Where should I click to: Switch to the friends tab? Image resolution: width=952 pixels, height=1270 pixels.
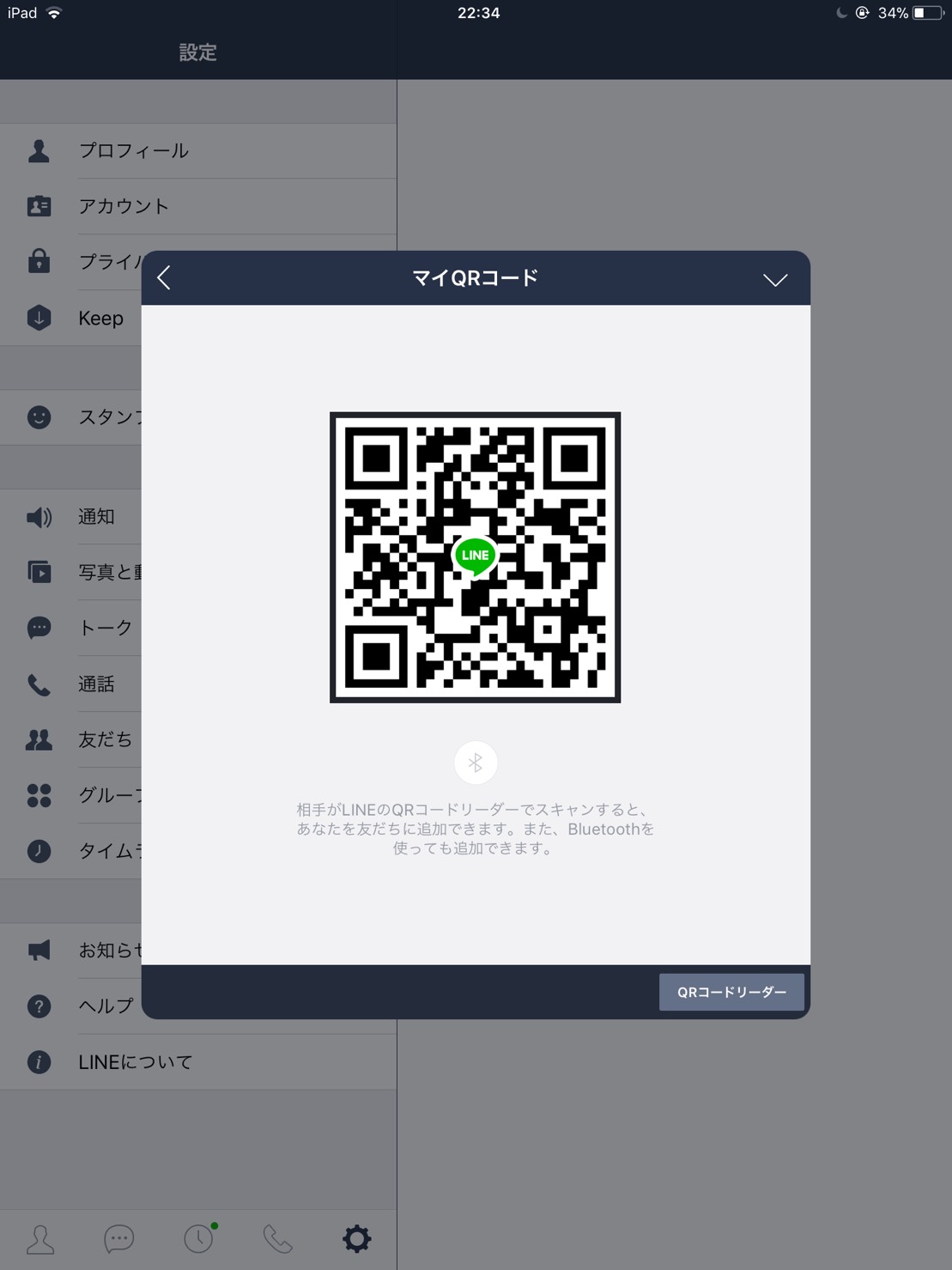click(40, 1239)
